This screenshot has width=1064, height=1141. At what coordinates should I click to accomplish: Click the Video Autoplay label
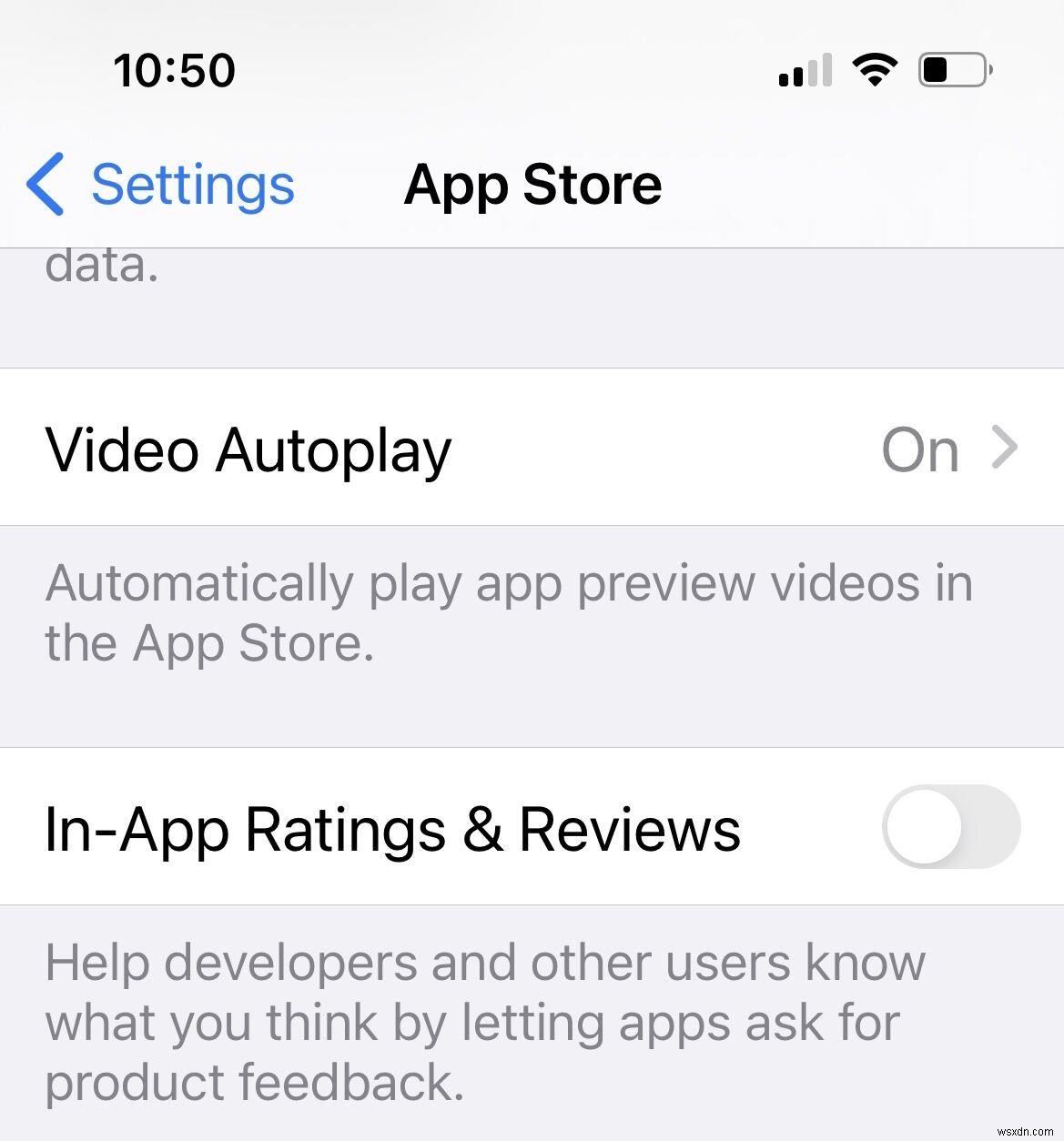pos(248,448)
